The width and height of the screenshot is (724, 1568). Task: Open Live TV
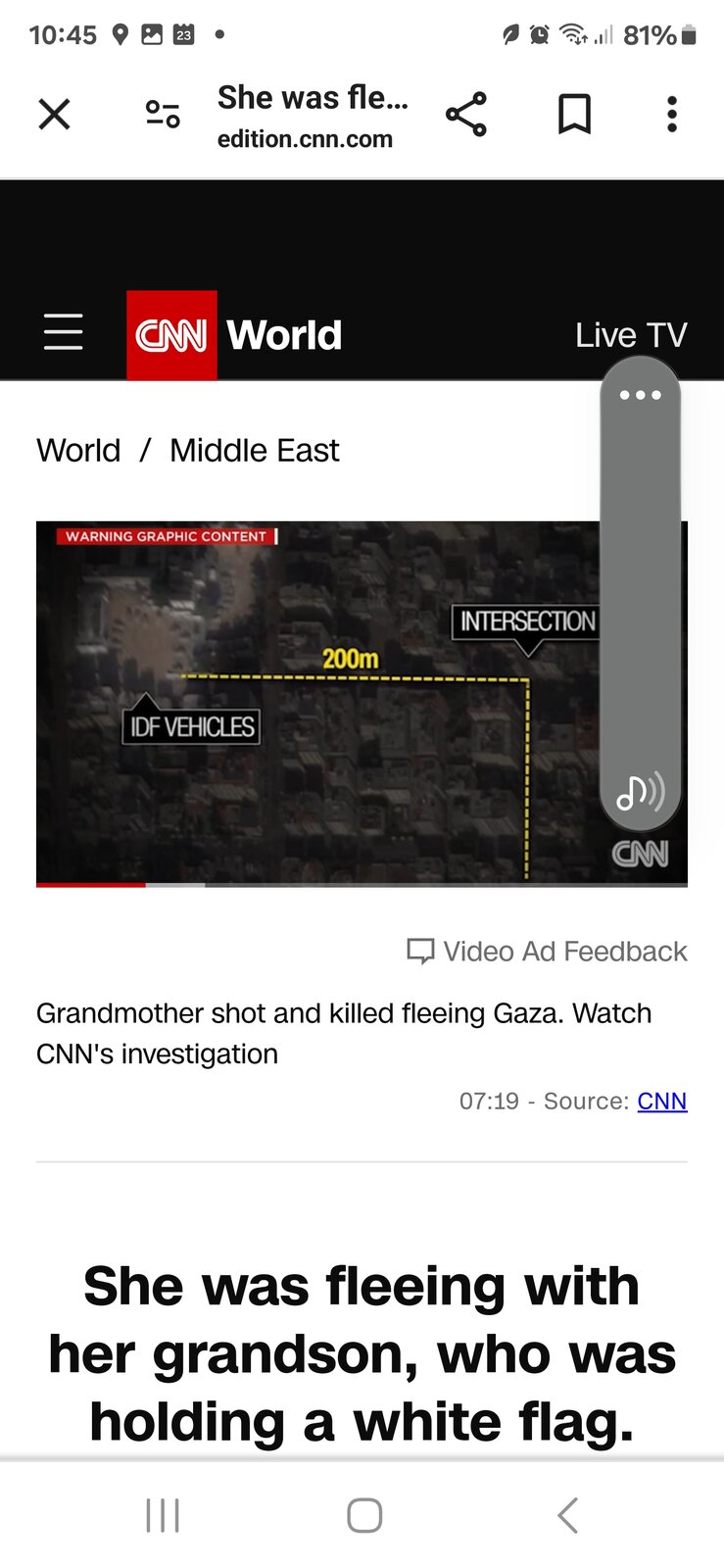coord(631,335)
